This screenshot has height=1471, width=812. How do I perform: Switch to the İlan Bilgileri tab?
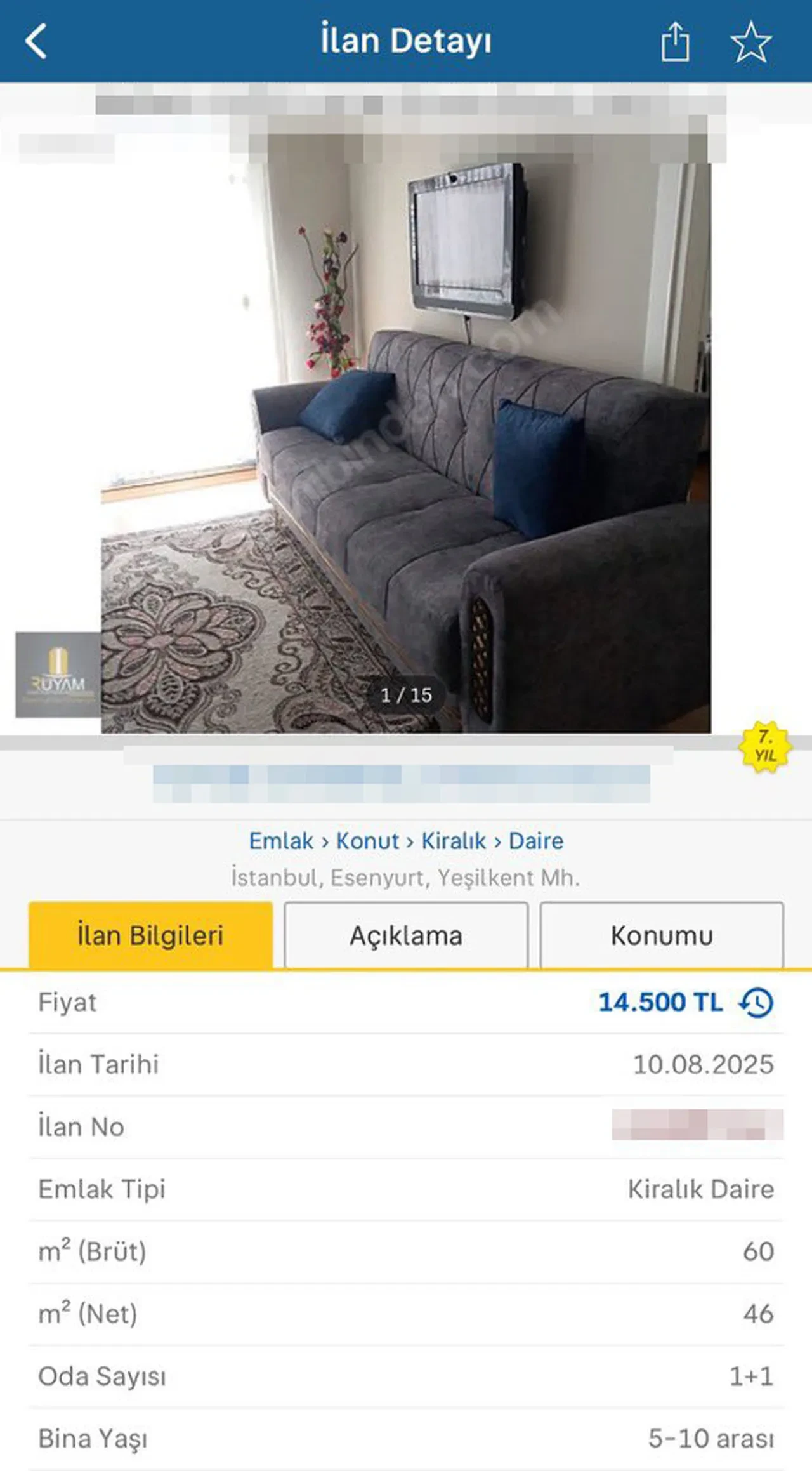(152, 935)
